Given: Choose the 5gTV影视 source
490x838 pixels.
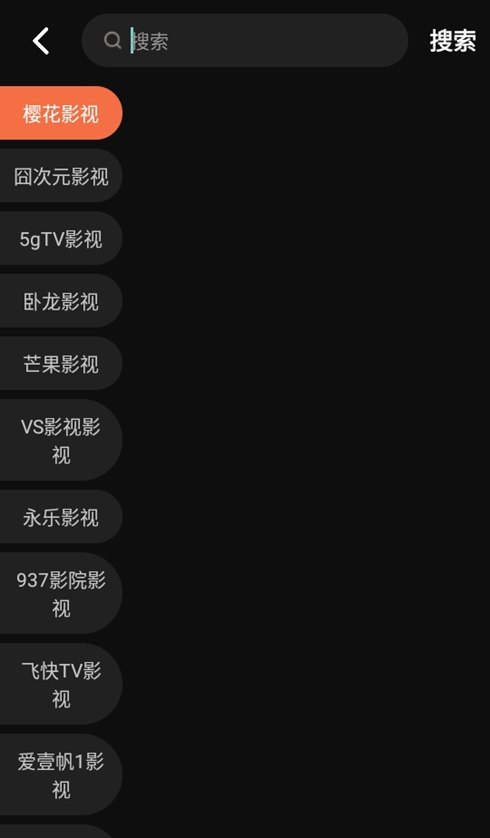Looking at the screenshot, I should click(x=61, y=238).
